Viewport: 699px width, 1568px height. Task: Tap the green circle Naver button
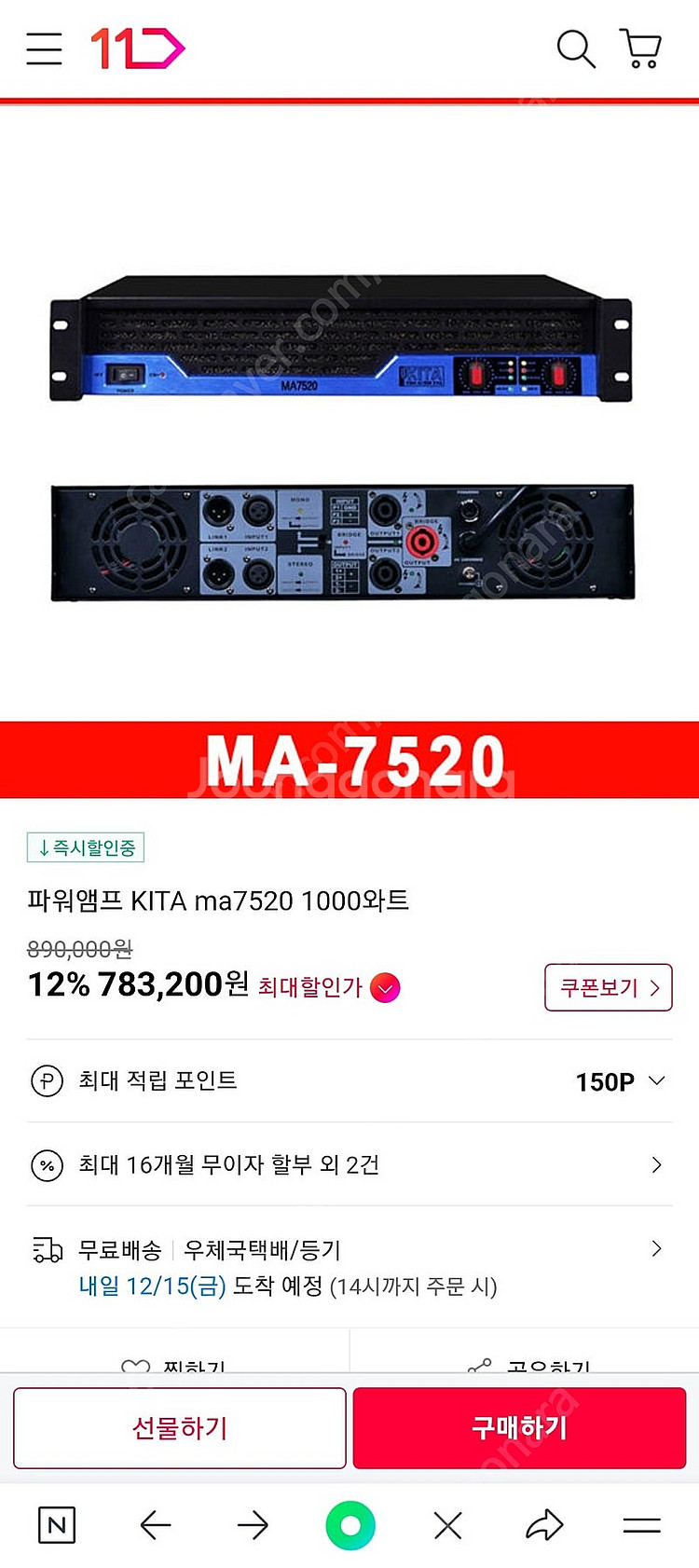point(350,1525)
